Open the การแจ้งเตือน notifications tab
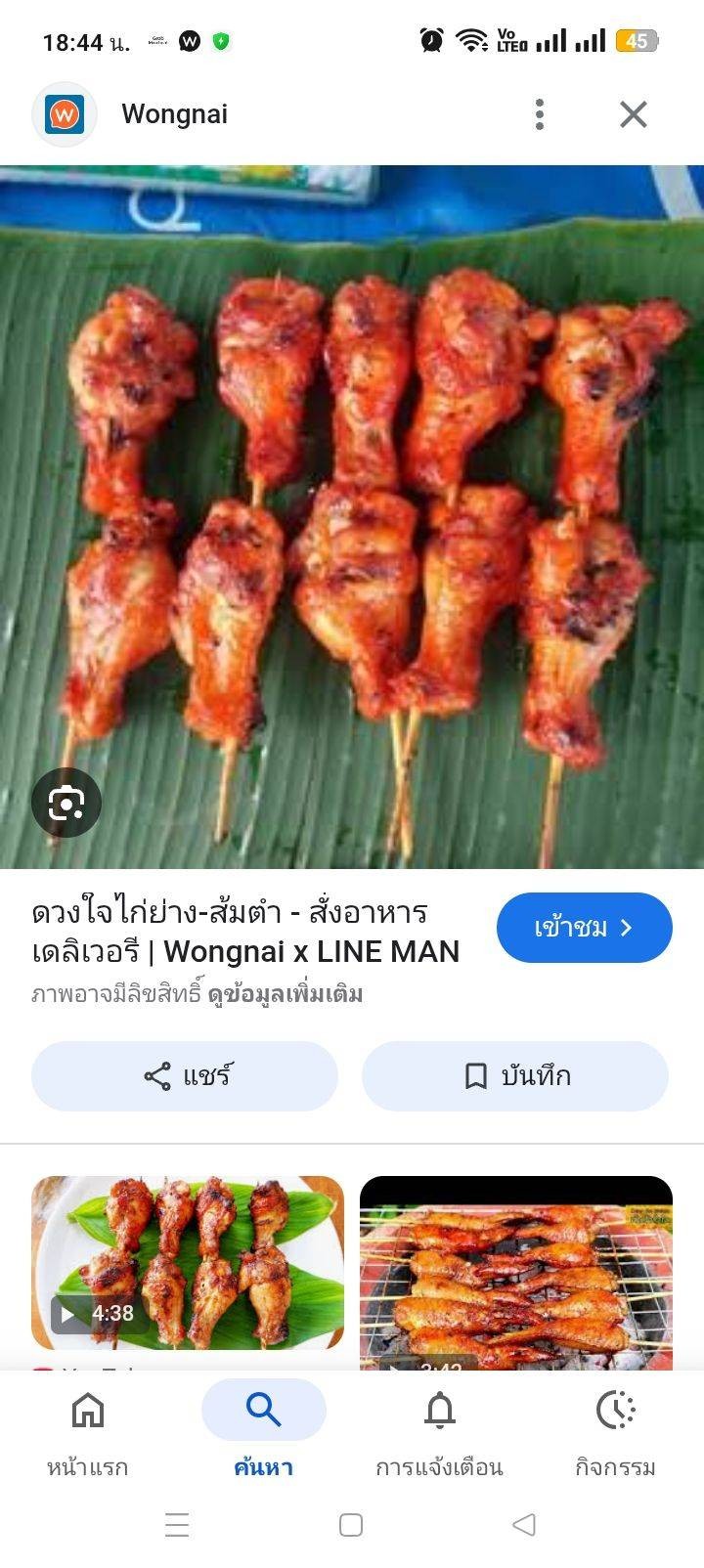The image size is (704, 1568). click(x=439, y=1428)
